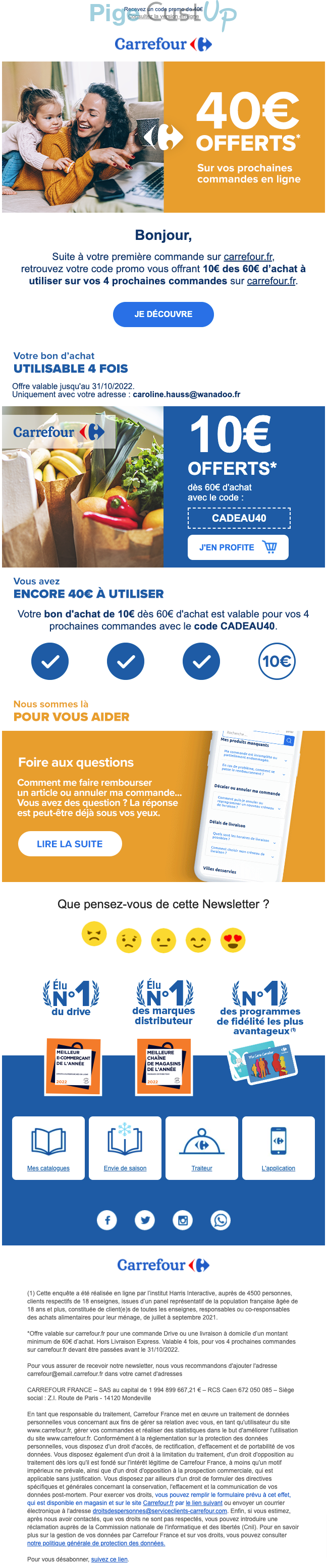Screen dimensions: 327x1568
Task: Get L'application
Action: [x=278, y=1168]
